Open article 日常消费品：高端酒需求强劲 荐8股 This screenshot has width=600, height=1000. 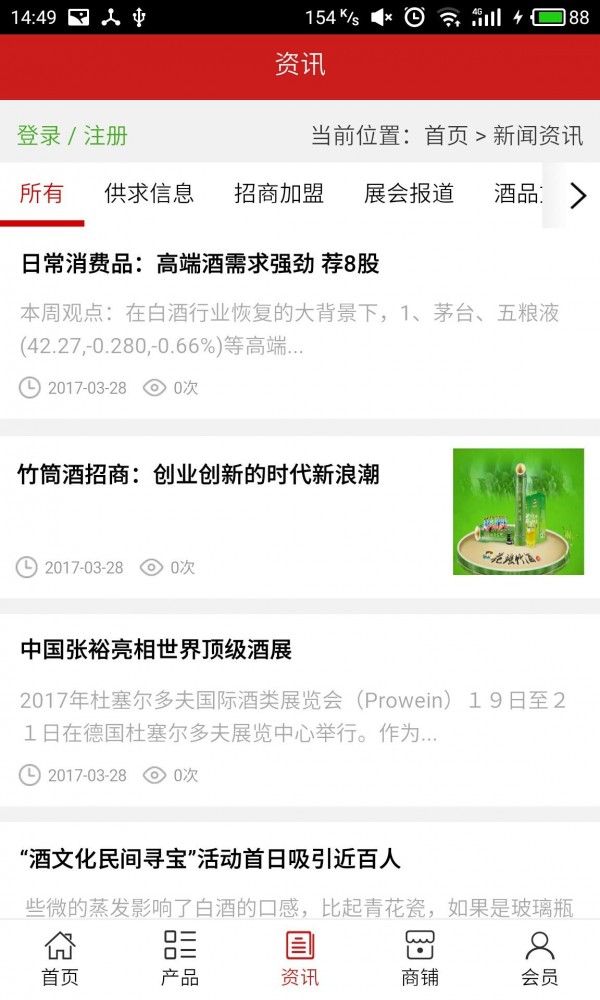200,264
